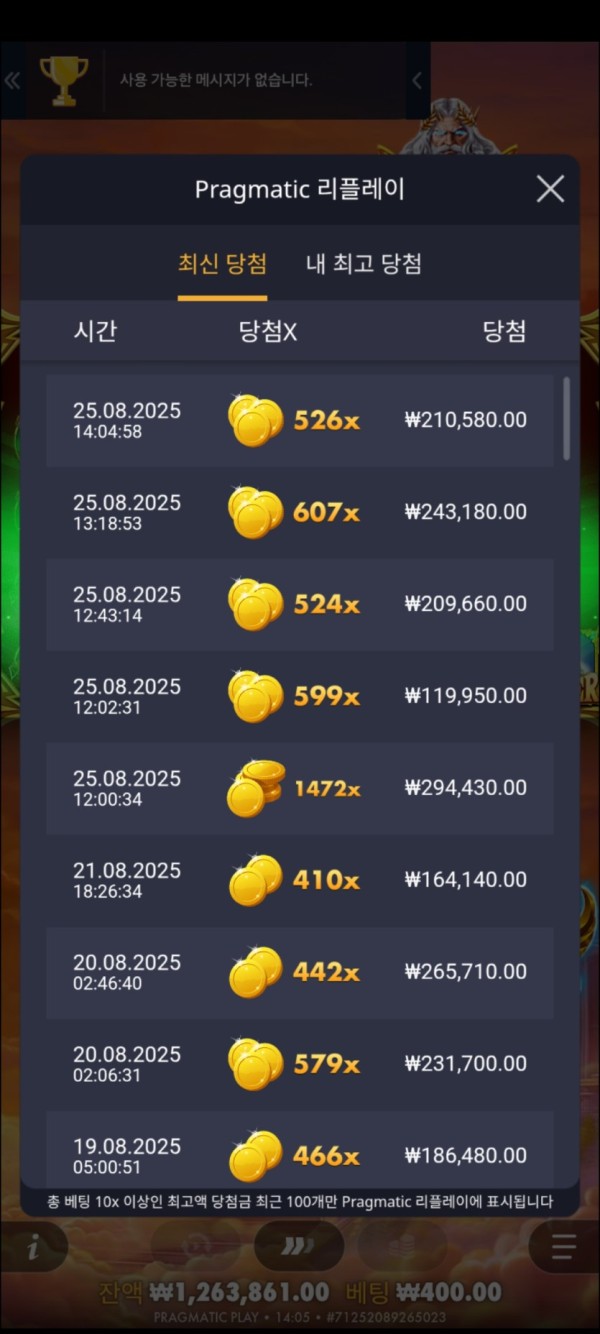This screenshot has height=1334, width=600.
Task: Open the 579x replay from 02:06:31
Action: click(300, 1064)
